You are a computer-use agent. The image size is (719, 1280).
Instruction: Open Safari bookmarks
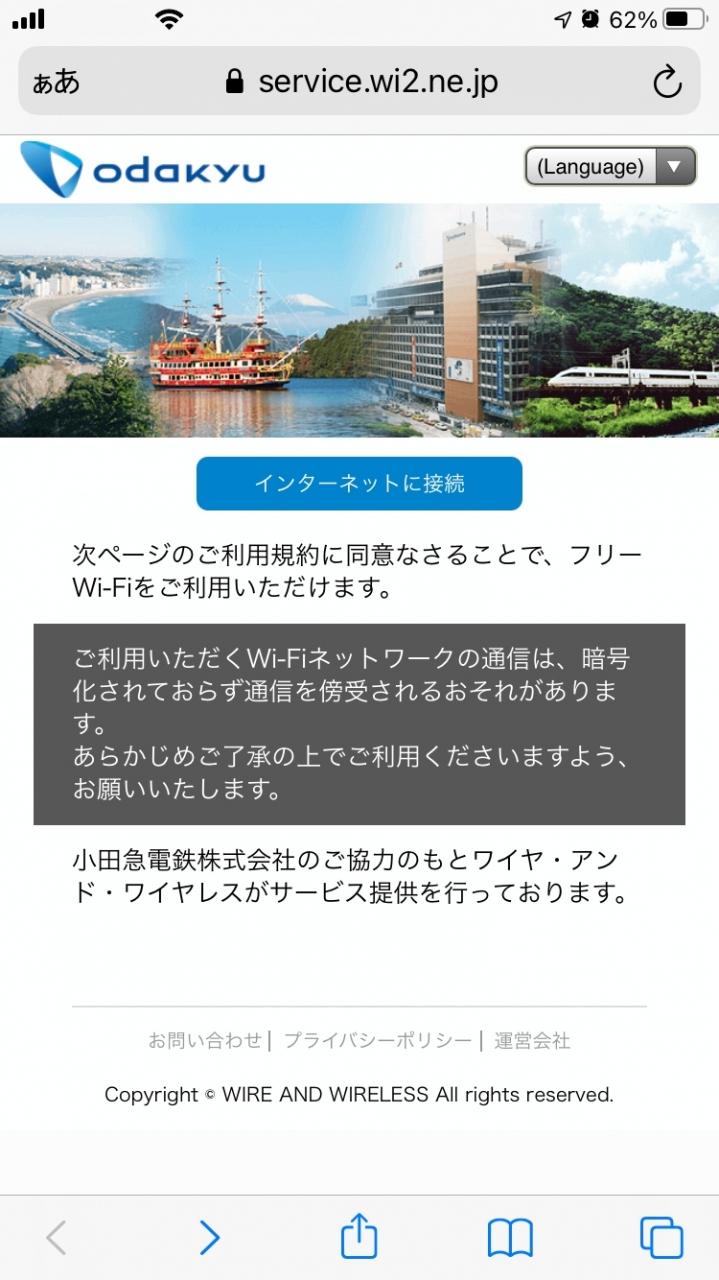point(510,1238)
